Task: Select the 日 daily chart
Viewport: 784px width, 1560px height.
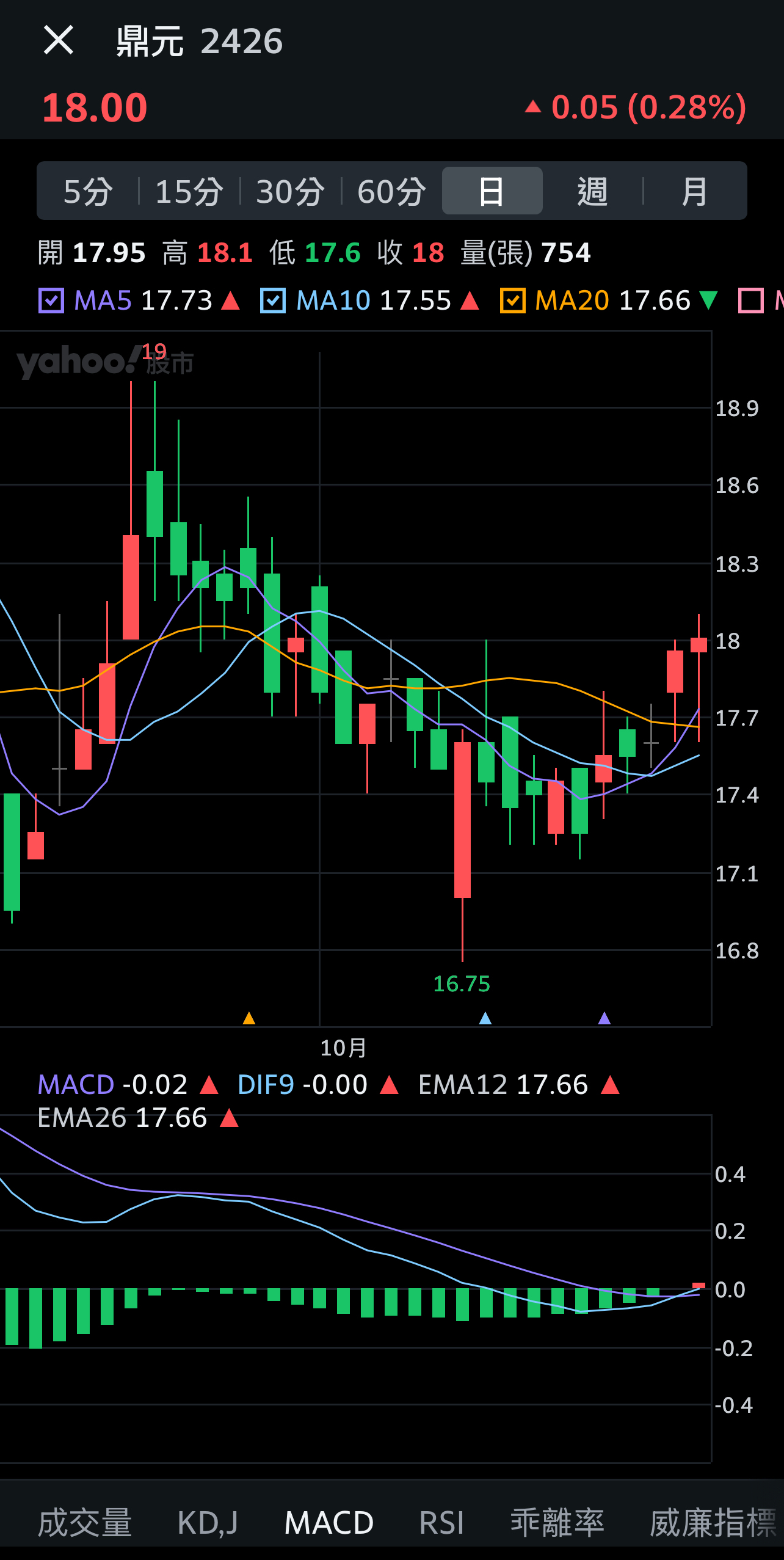Action: (492, 191)
